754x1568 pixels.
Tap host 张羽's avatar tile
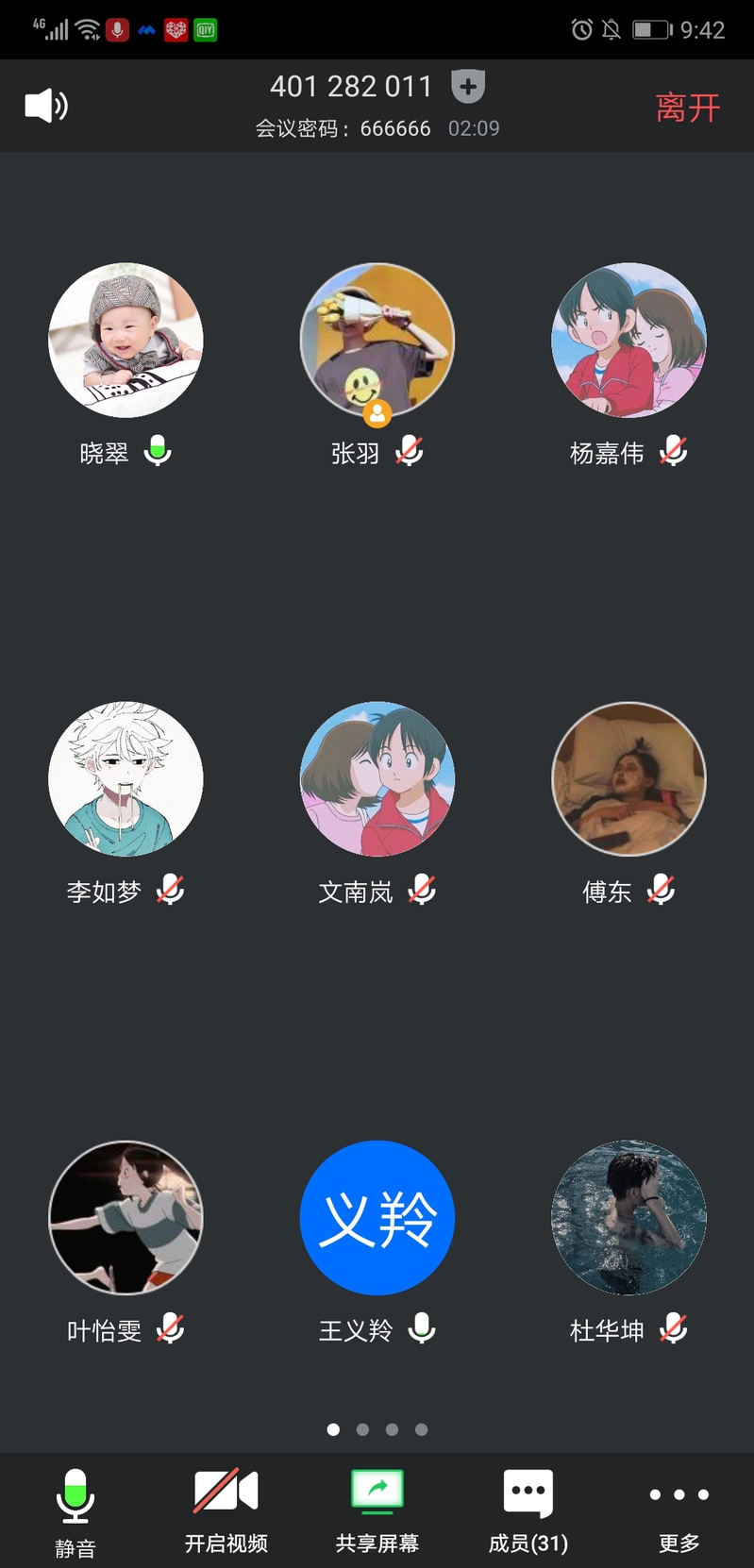point(377,341)
